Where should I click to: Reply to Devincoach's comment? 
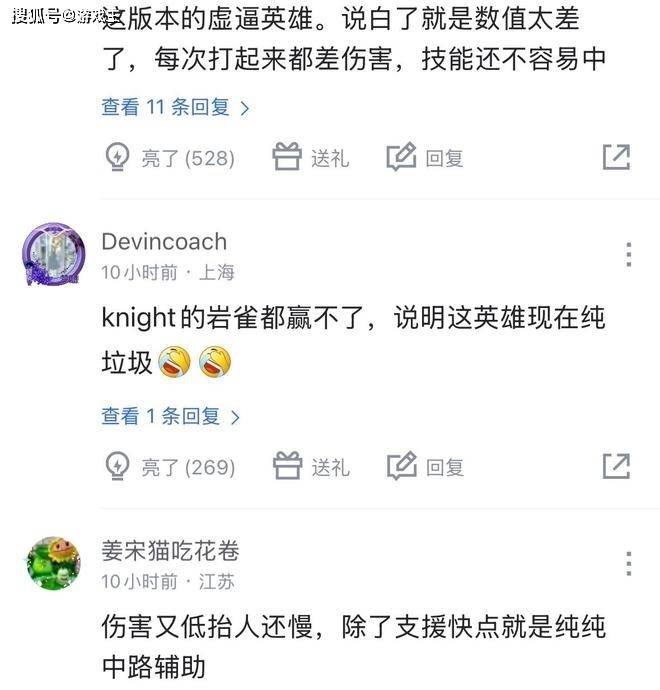click(426, 467)
